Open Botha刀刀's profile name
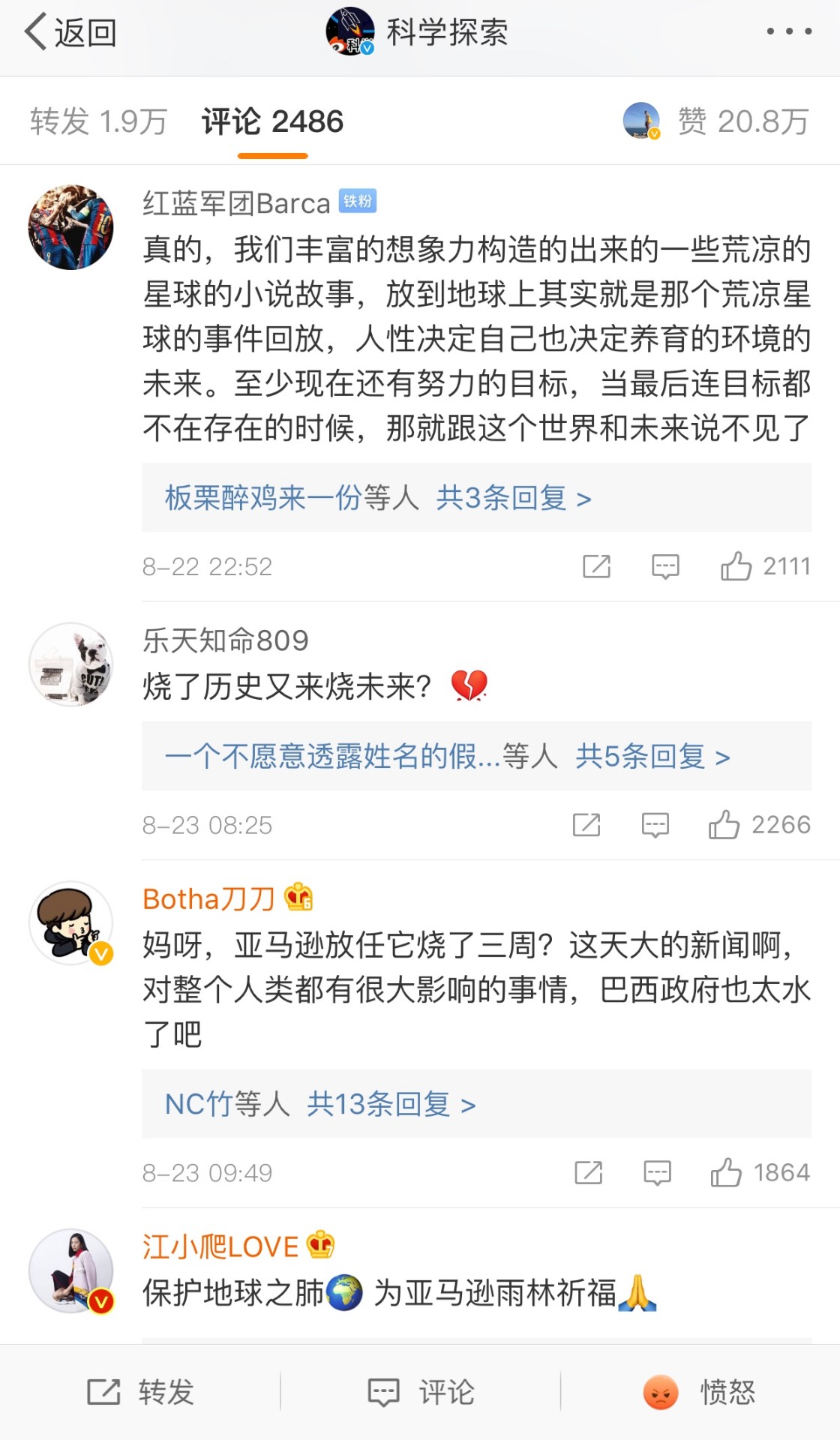 (x=208, y=898)
